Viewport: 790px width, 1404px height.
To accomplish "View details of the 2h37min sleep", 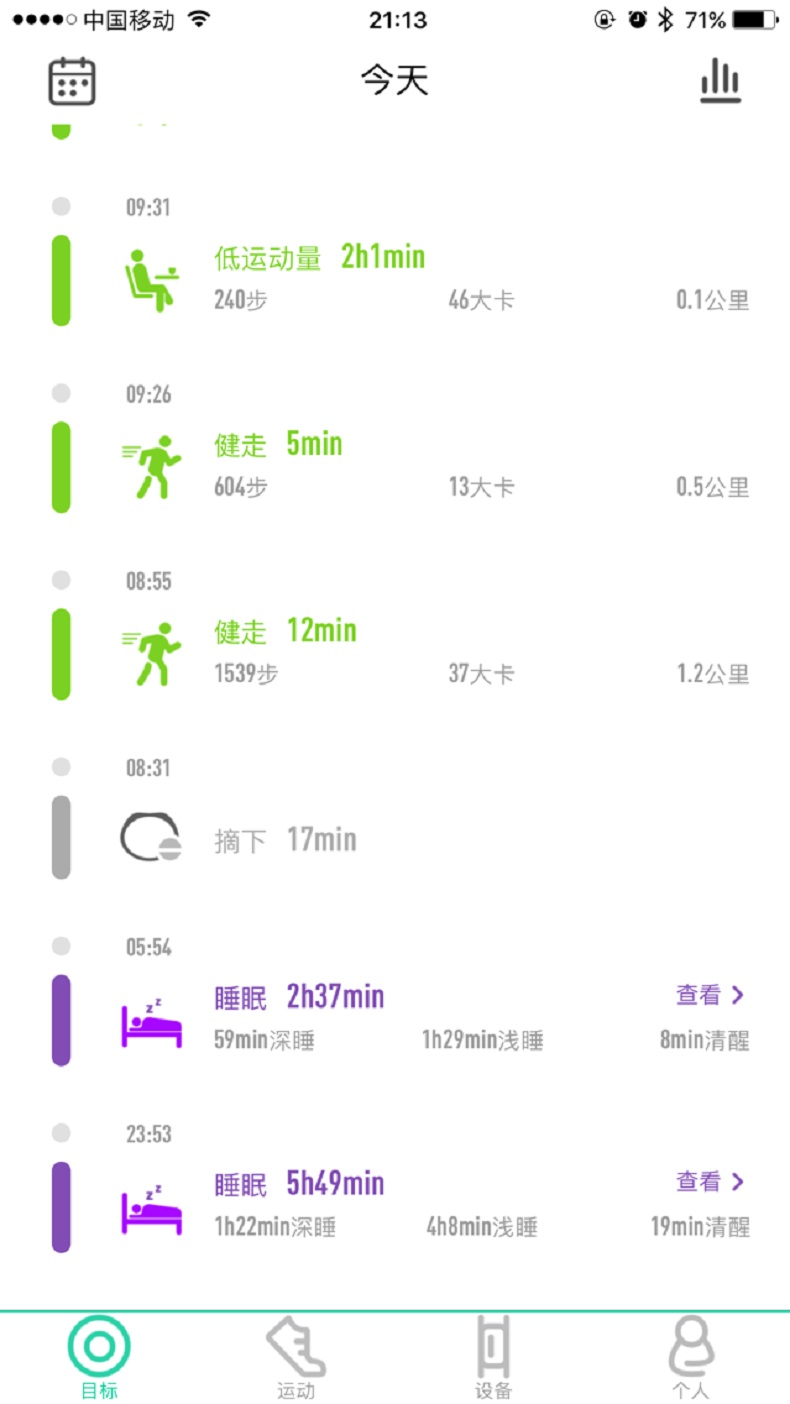I will (710, 995).
